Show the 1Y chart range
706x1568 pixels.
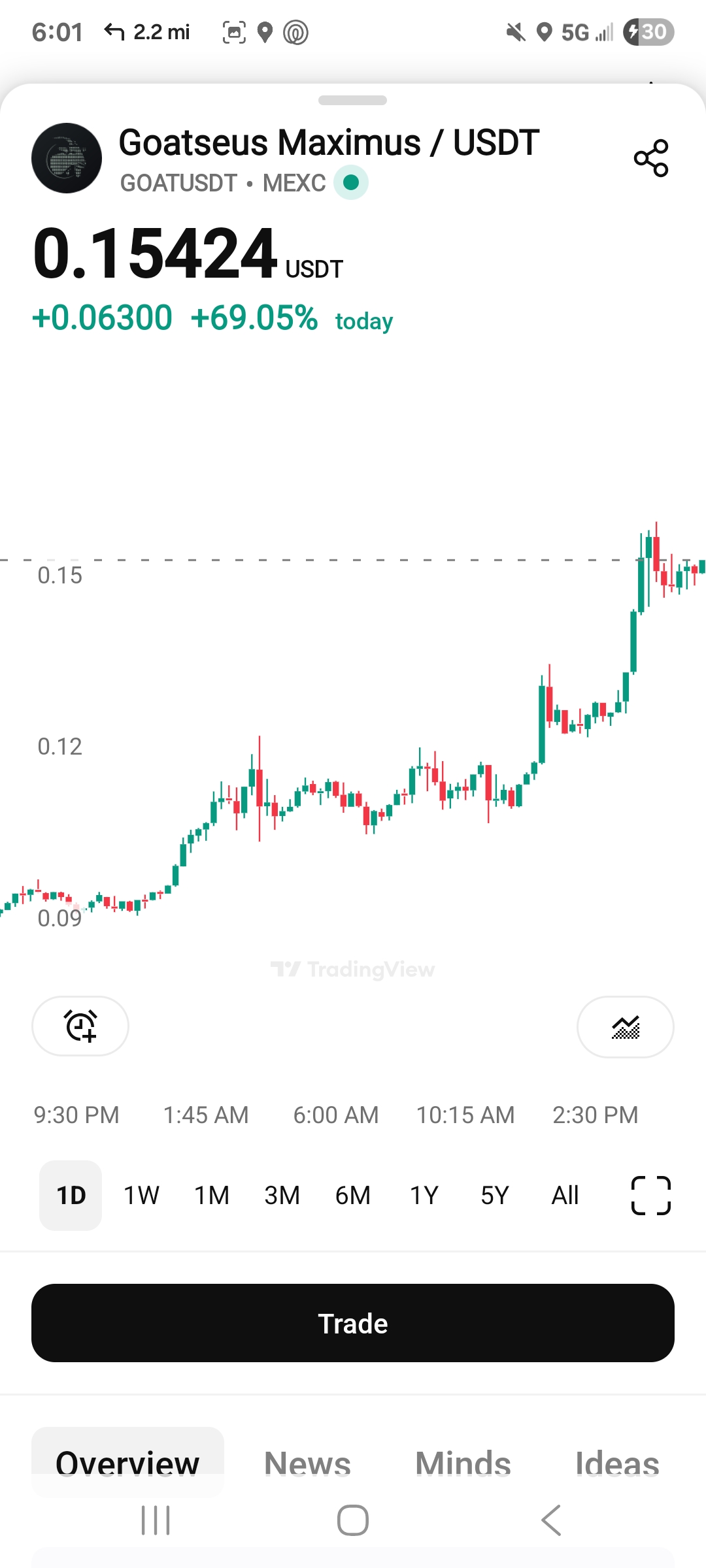(x=424, y=1196)
